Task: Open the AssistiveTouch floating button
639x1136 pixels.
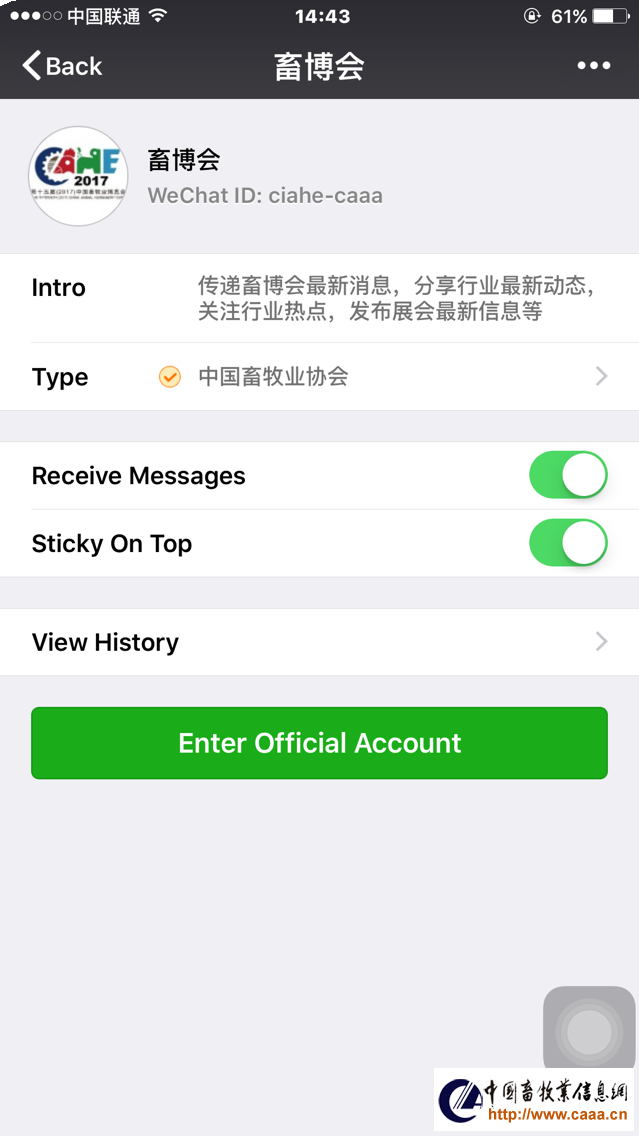Action: (588, 1031)
